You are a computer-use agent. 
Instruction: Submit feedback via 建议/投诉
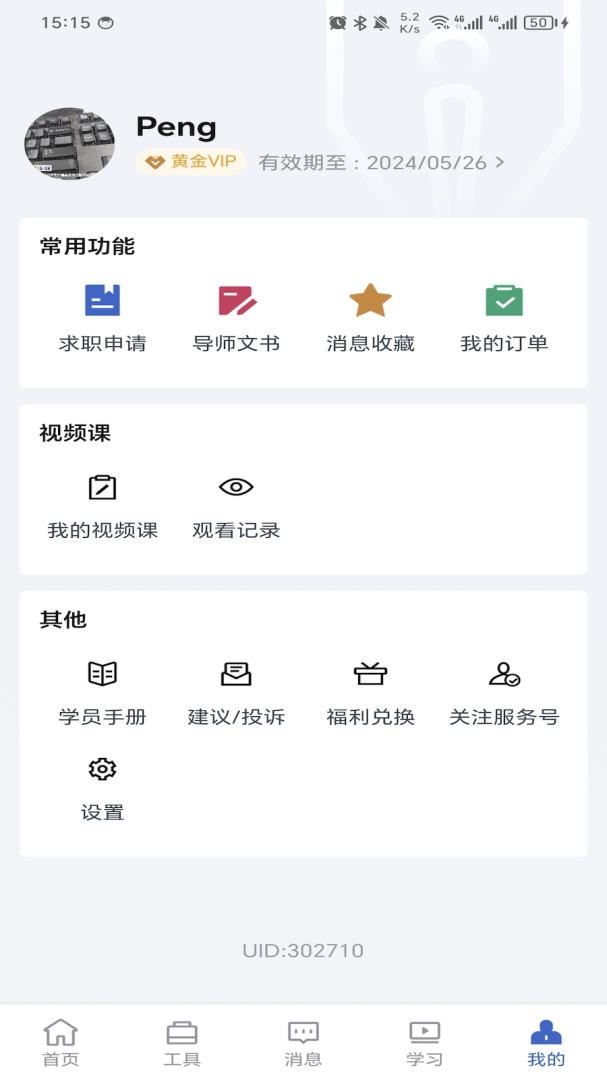pos(236,692)
